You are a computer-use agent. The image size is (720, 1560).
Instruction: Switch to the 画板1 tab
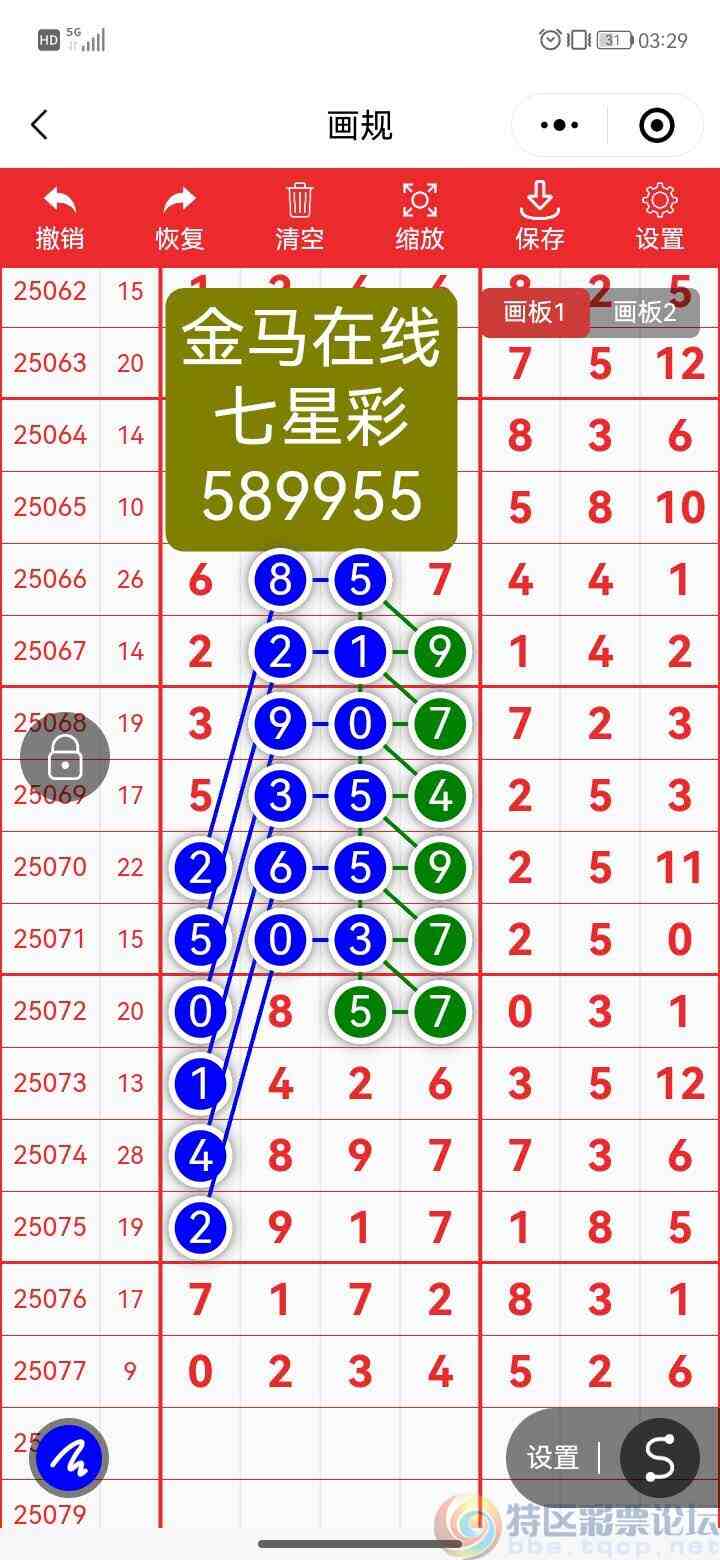click(x=535, y=312)
